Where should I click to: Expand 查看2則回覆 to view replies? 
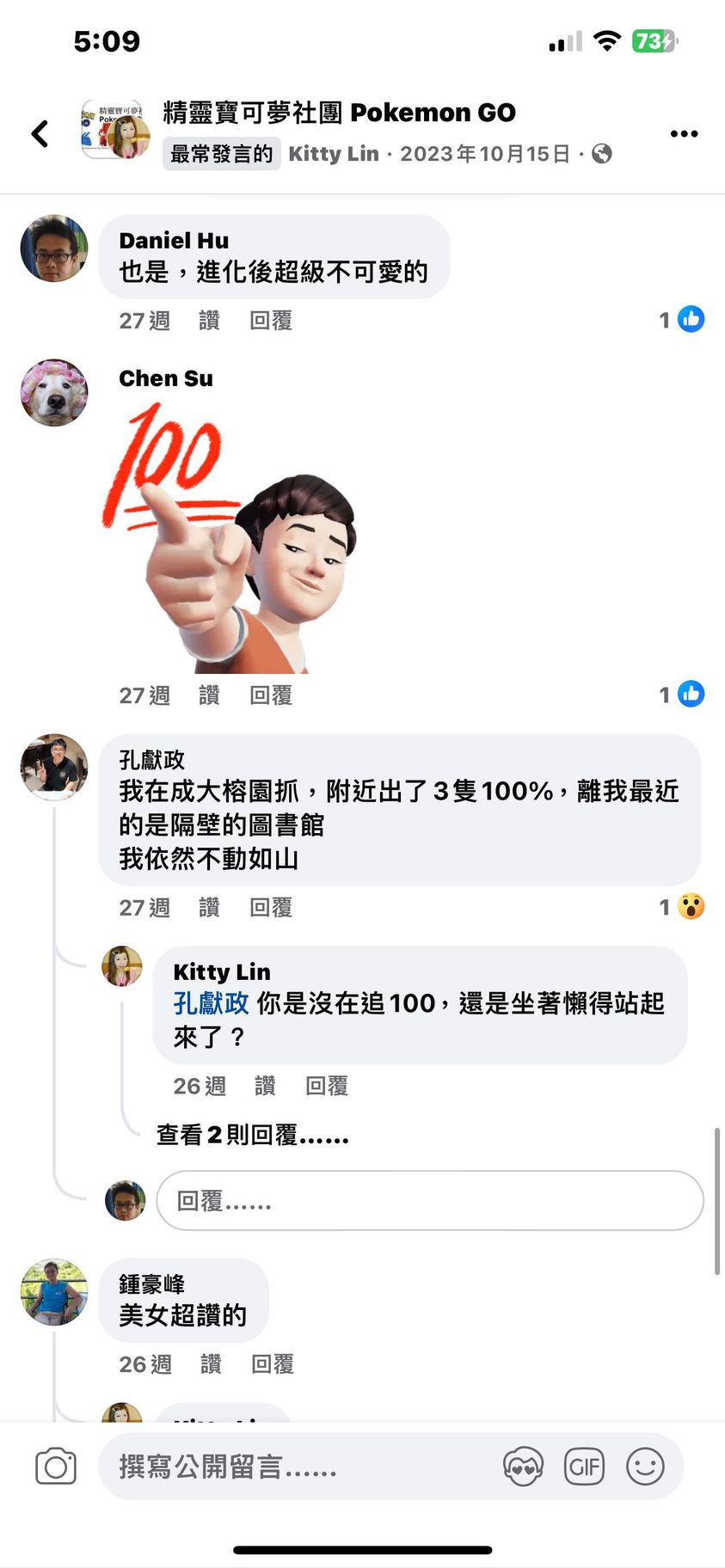252,1136
